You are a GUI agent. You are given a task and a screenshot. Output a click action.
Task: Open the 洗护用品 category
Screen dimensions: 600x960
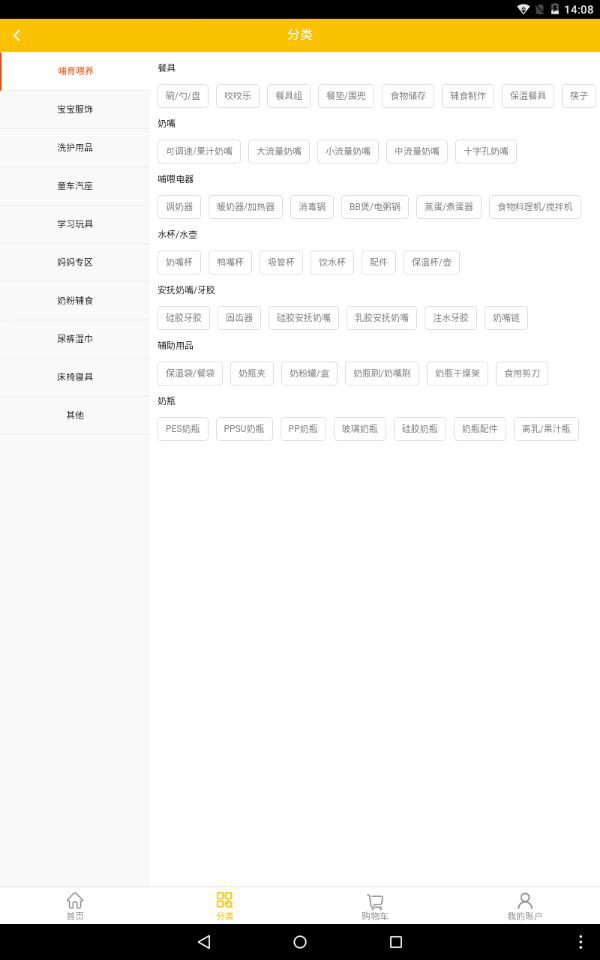point(75,147)
